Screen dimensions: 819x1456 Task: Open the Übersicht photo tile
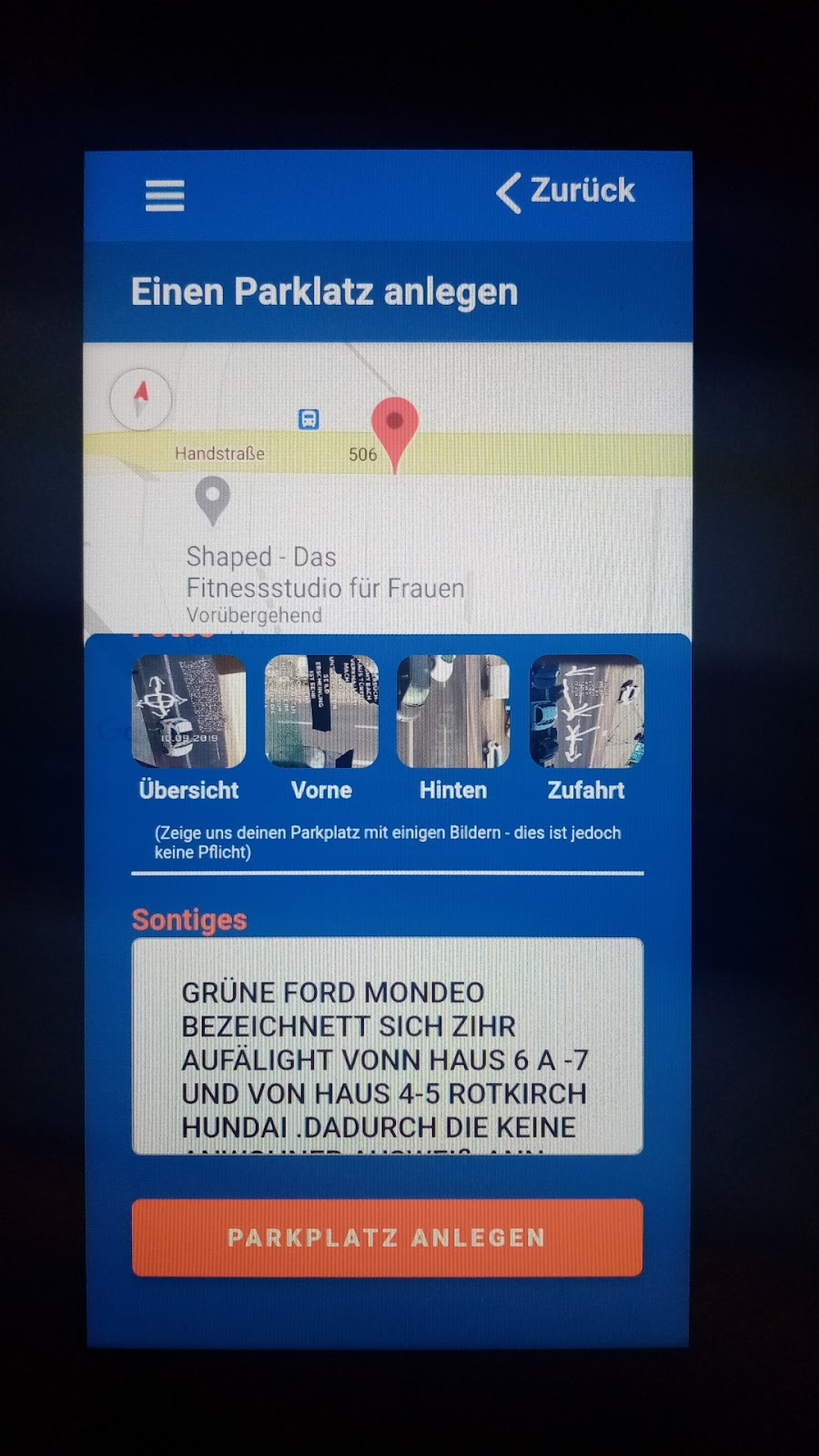point(189,712)
